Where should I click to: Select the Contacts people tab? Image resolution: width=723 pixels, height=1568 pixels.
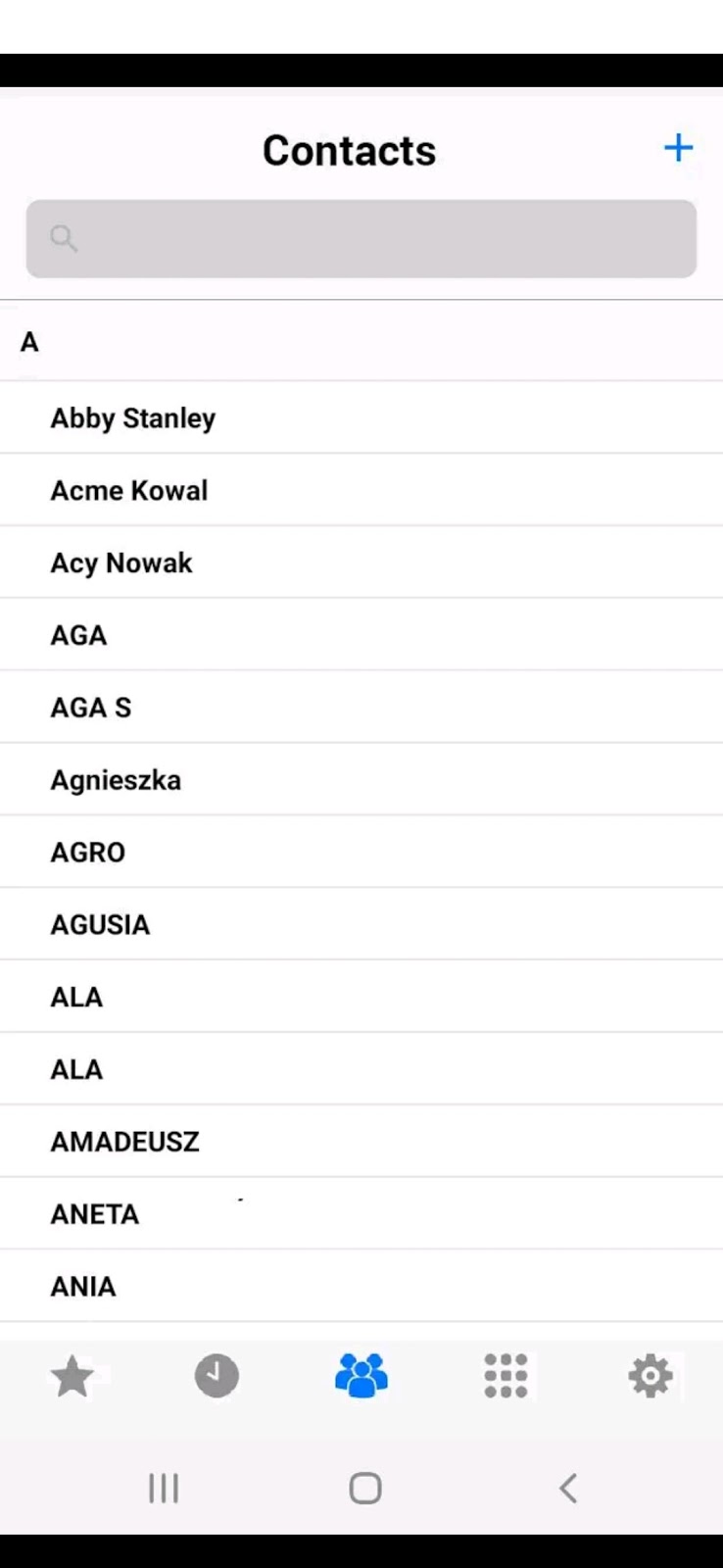pos(361,1376)
